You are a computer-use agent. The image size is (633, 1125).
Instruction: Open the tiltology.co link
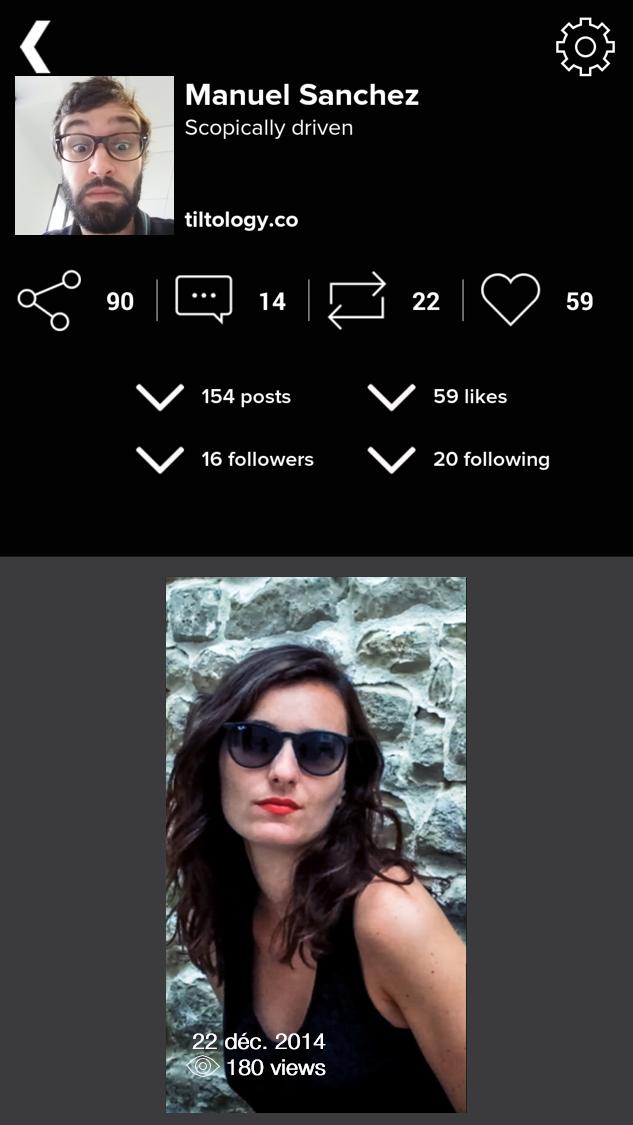click(241, 220)
